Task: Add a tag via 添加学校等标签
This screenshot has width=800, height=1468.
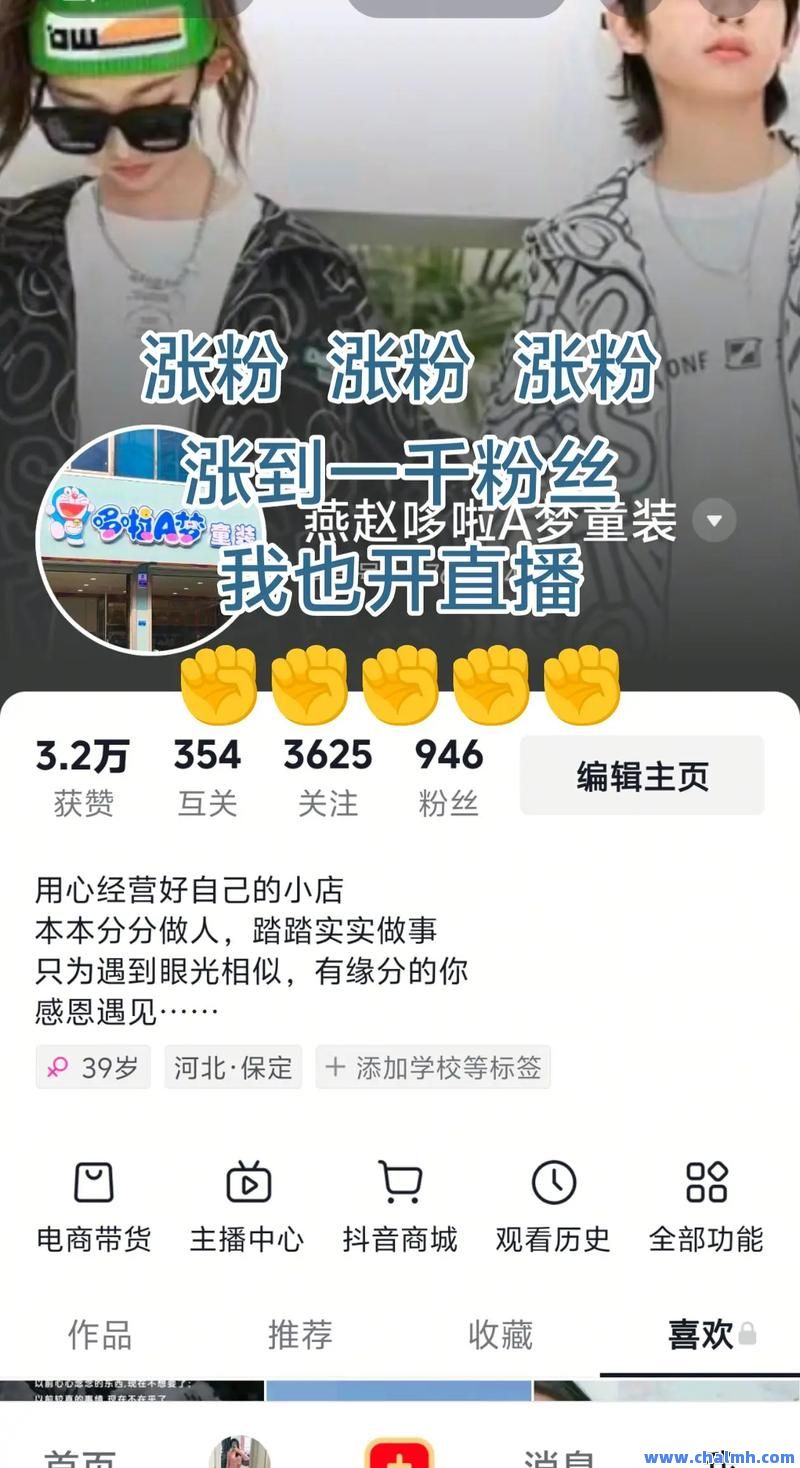Action: (x=433, y=1067)
